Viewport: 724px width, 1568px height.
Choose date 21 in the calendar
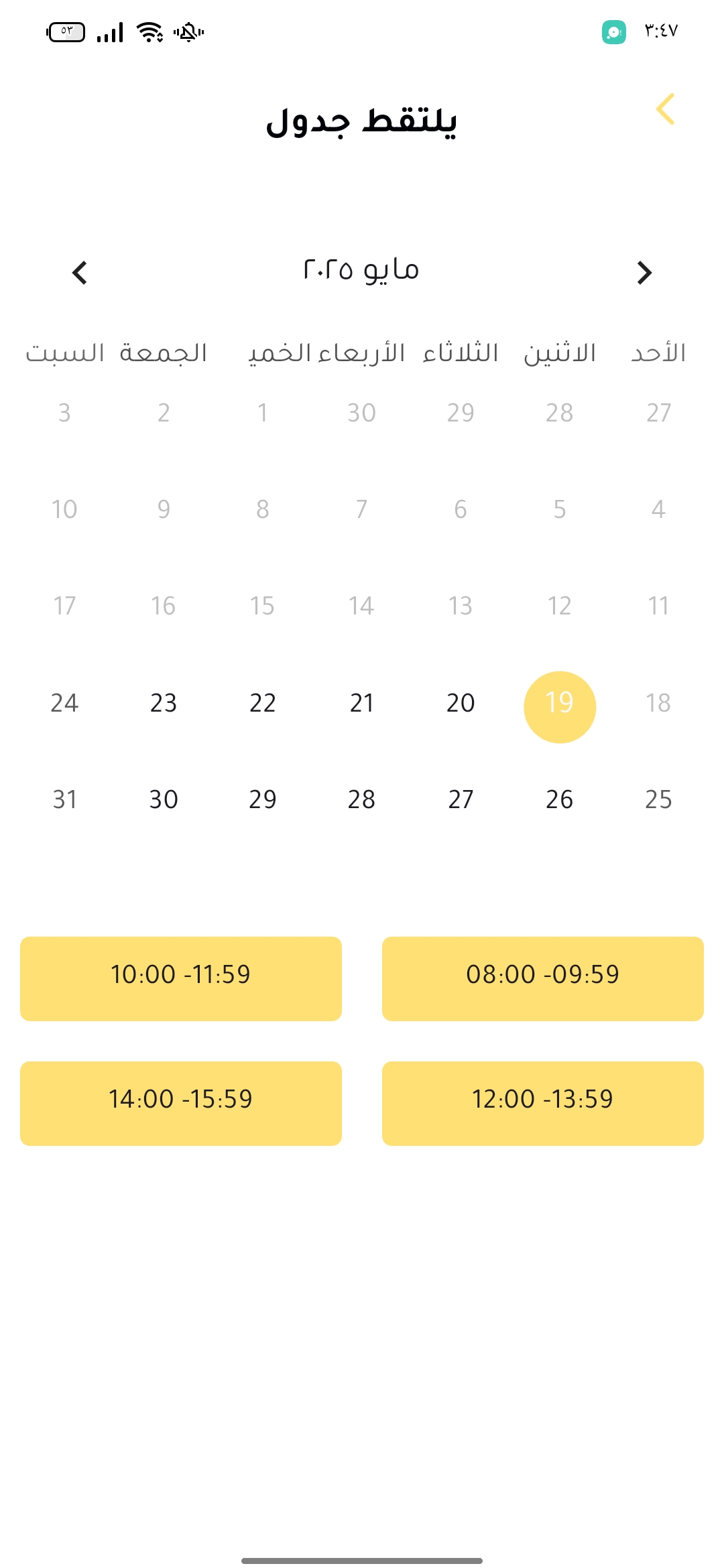coord(361,703)
